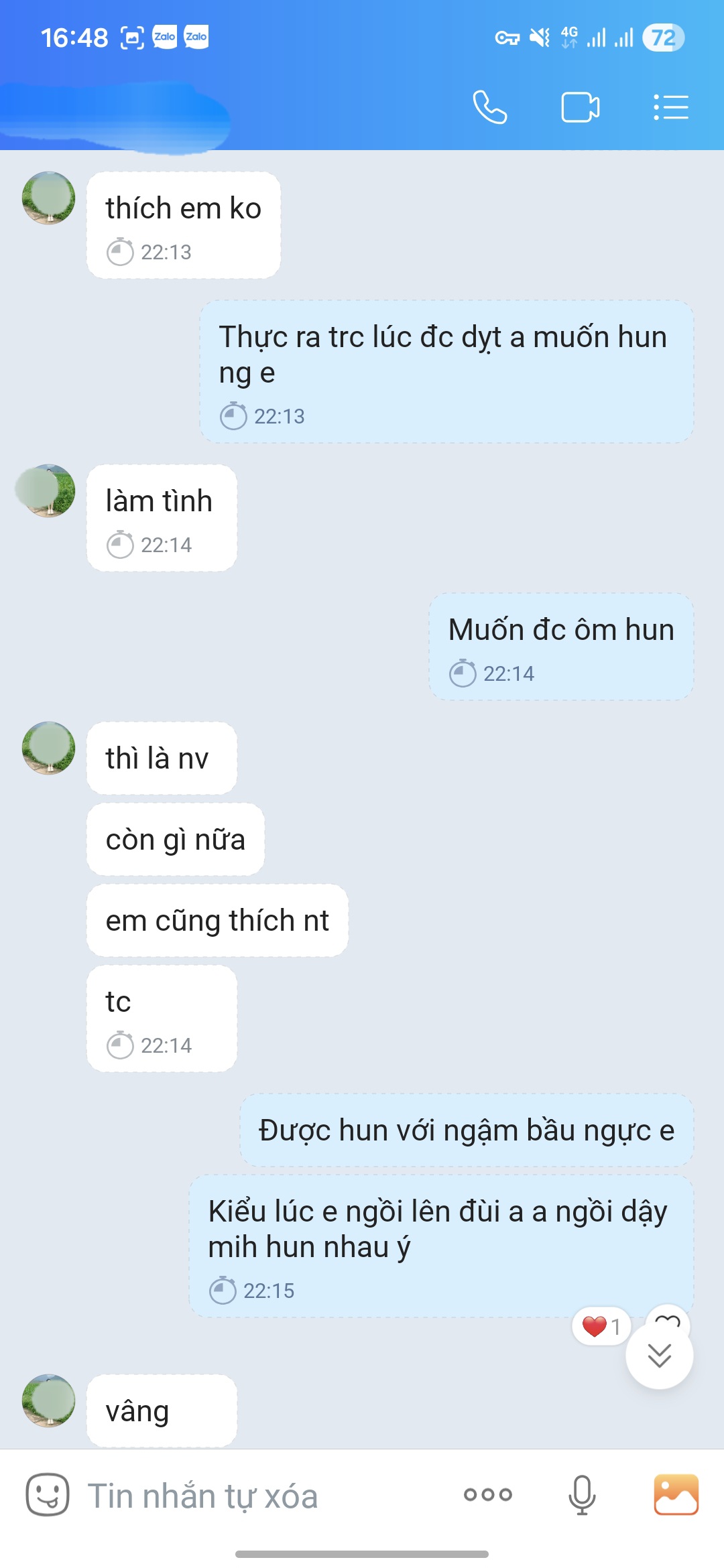Open sender's avatar next to "thích em ko"
The width and height of the screenshot is (724, 1568).
click(x=48, y=198)
